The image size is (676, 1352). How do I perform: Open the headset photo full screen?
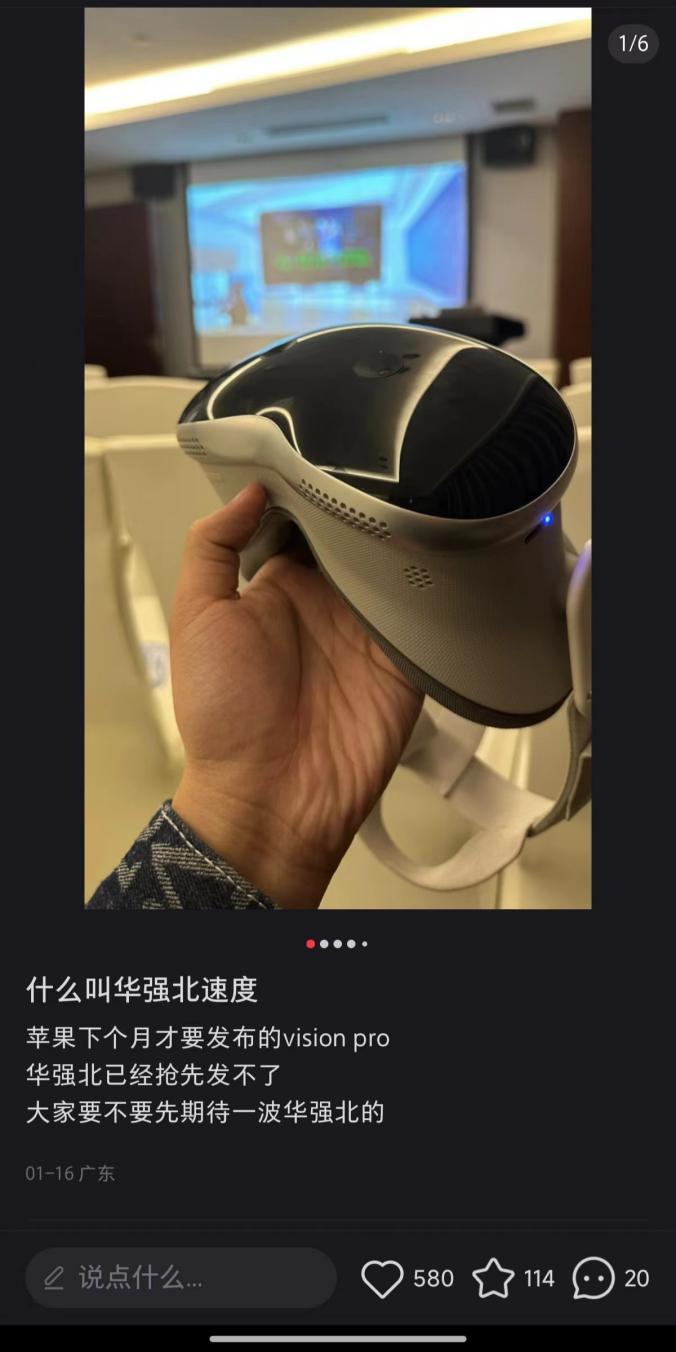338,458
